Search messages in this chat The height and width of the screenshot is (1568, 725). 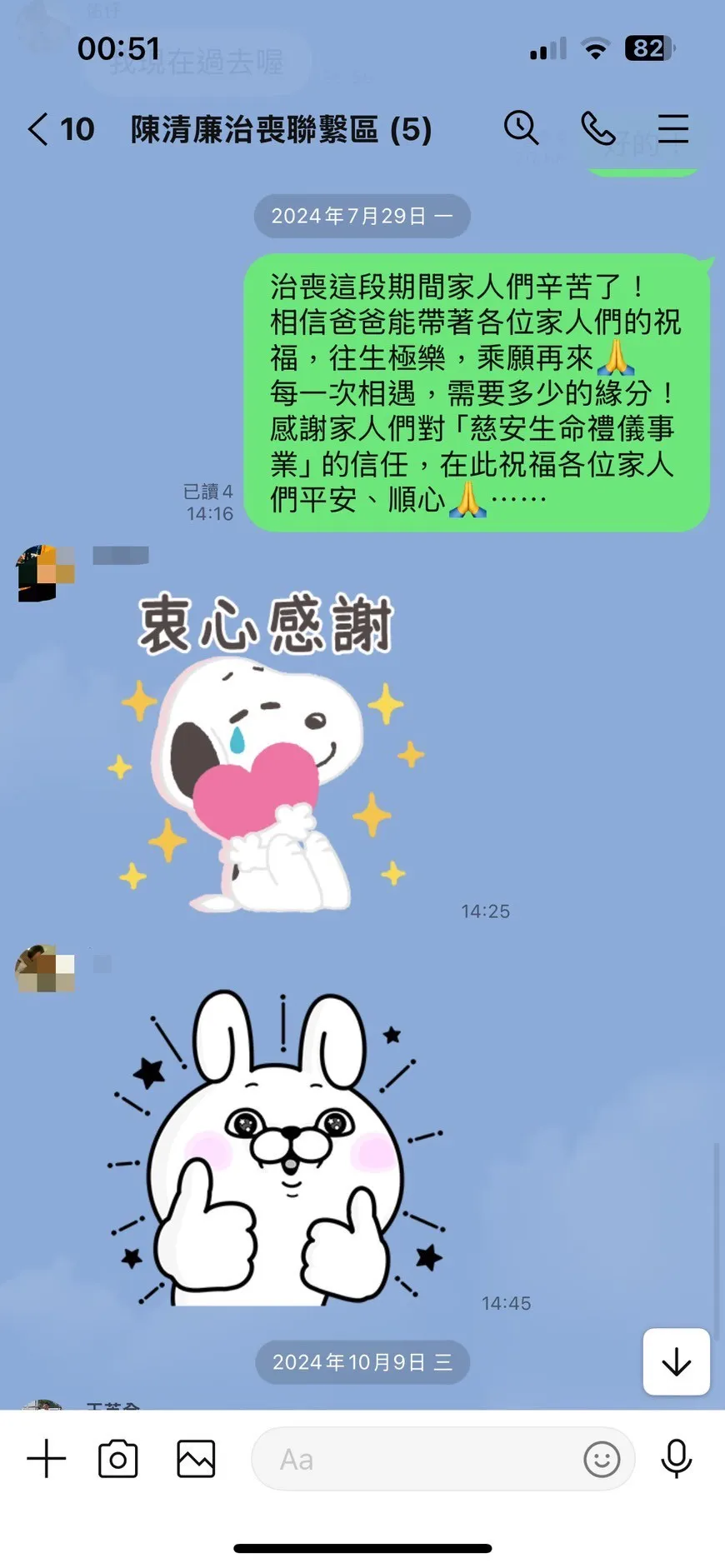click(x=521, y=128)
